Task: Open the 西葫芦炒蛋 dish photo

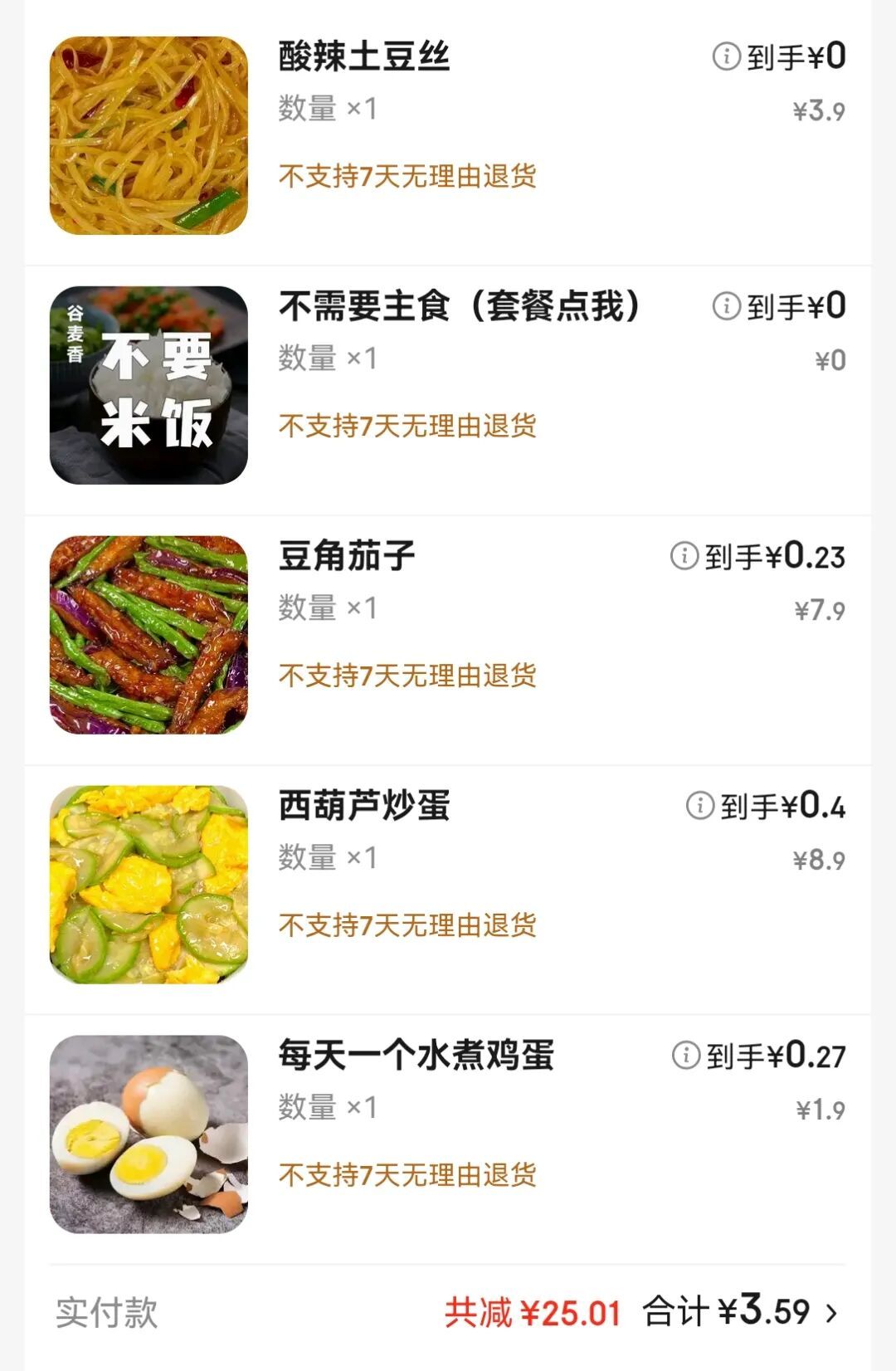Action: point(149,885)
